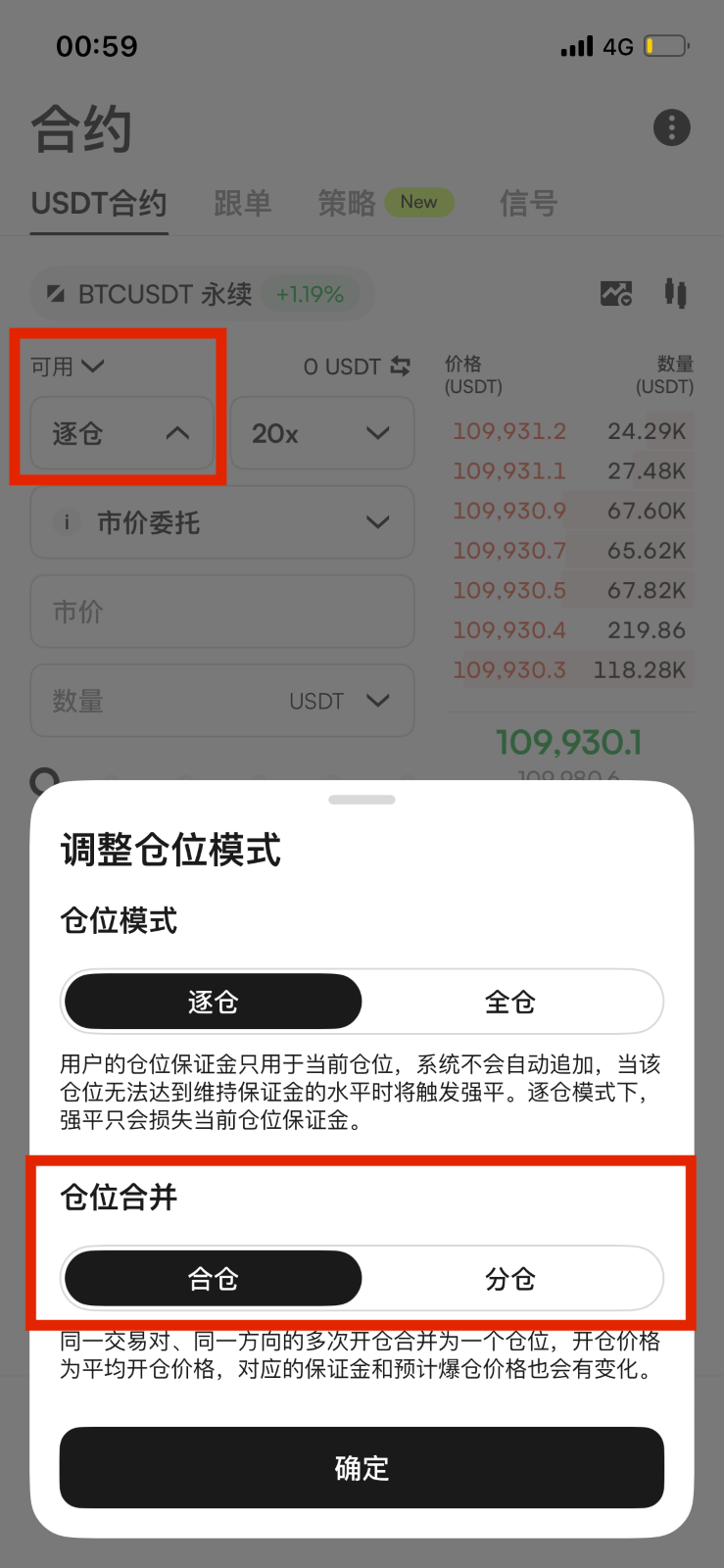Click the 市价 price input field
Screen dimensions: 724x1568
pos(222,611)
